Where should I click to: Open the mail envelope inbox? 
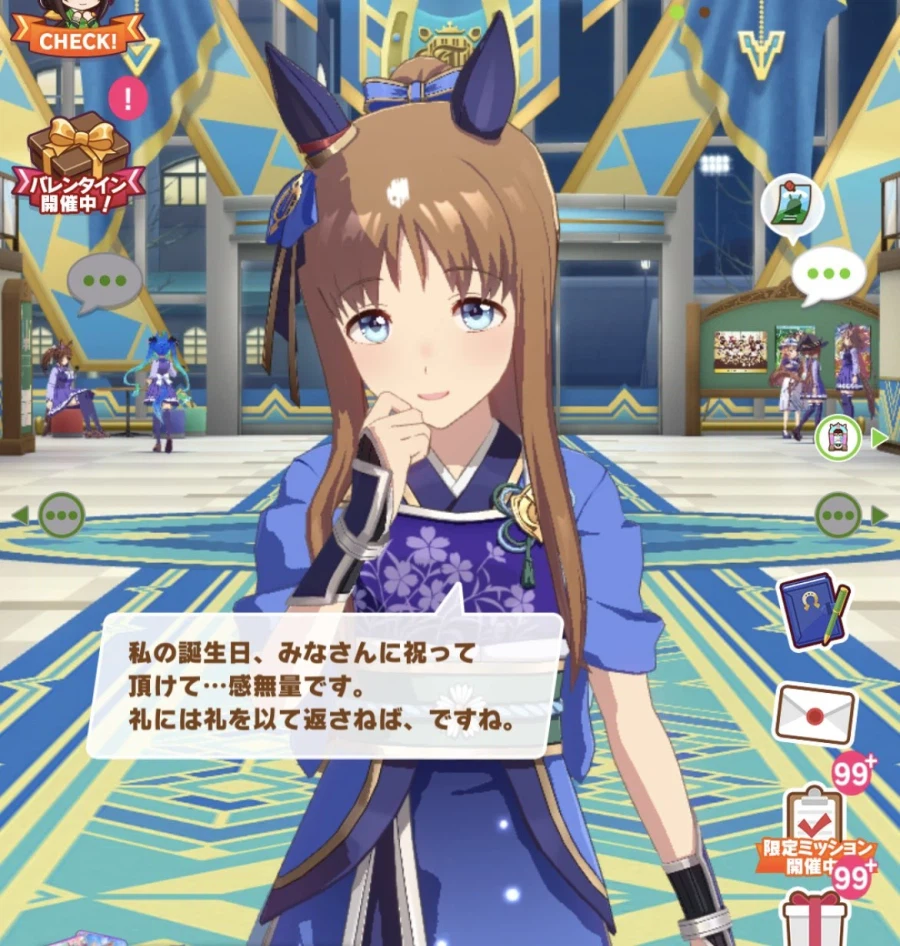coord(815,714)
